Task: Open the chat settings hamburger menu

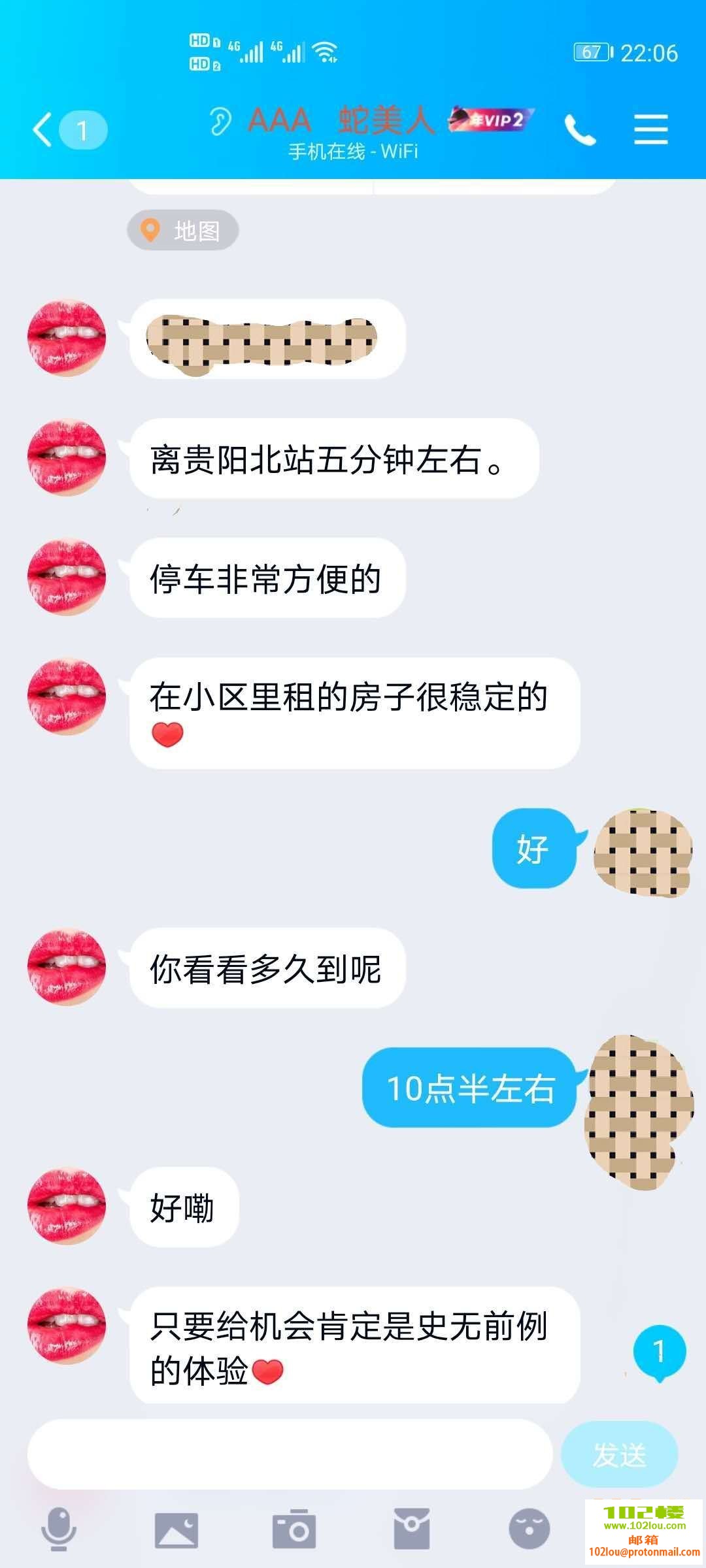Action: point(651,129)
